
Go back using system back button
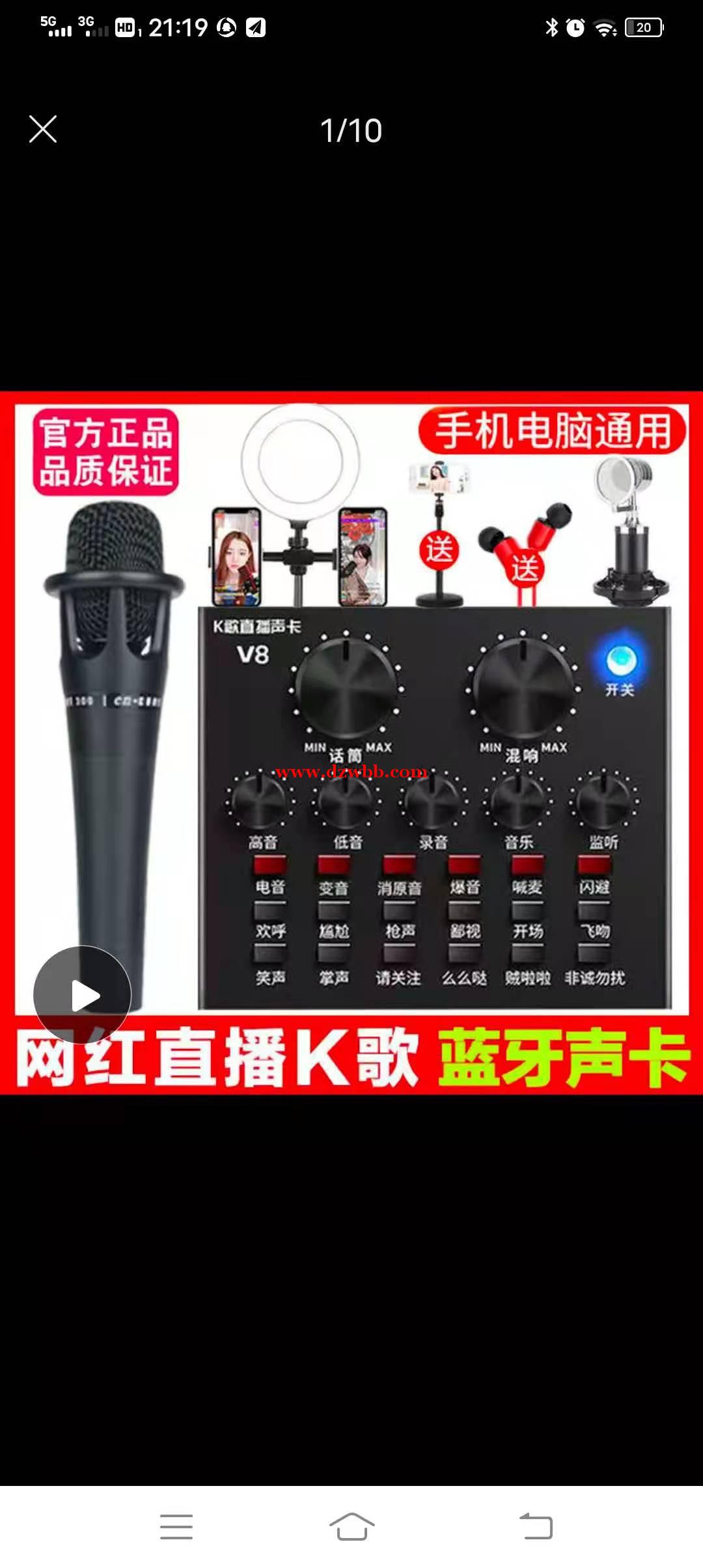click(536, 1526)
